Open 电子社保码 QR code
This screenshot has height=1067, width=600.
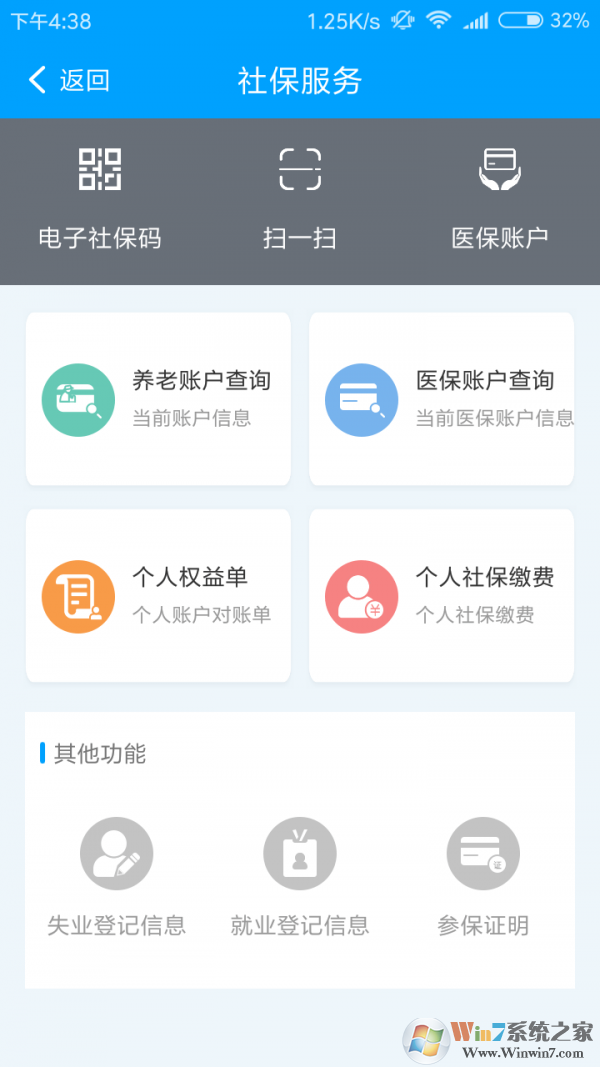(100, 198)
